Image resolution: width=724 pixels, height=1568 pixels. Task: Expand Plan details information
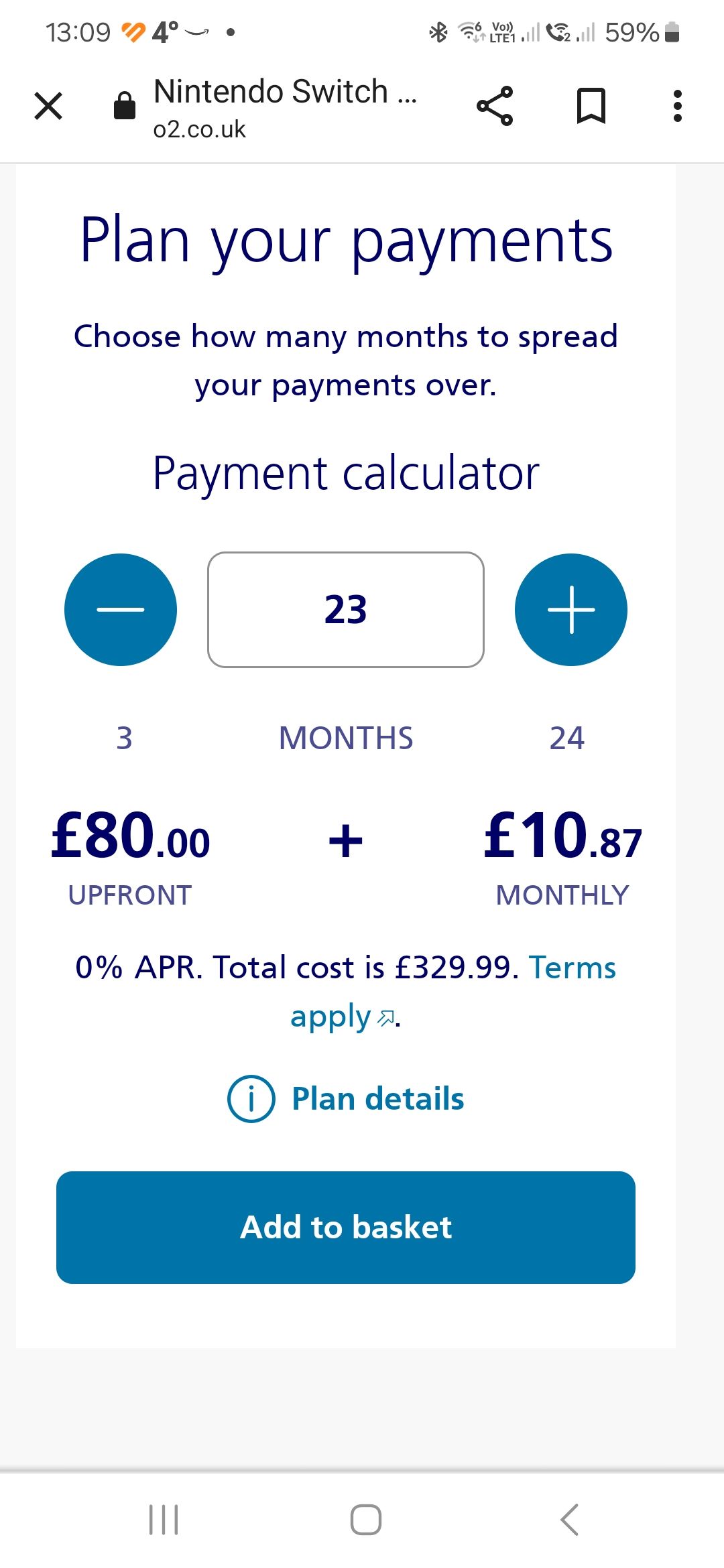[377, 1098]
